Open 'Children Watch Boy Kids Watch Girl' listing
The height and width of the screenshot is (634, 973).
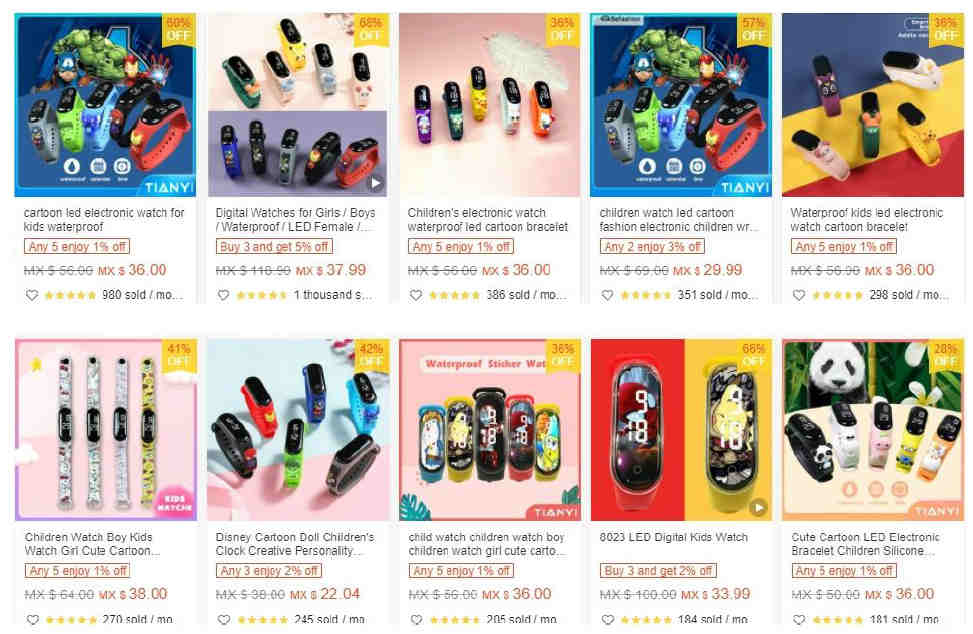104,543
